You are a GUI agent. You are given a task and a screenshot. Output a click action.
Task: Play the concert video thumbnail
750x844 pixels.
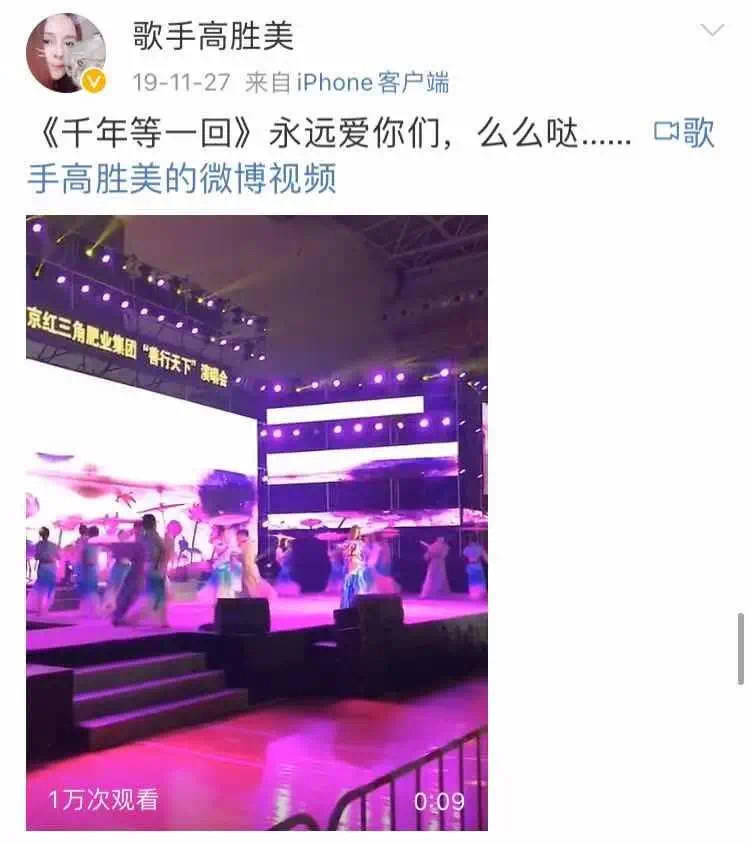[x=257, y=522]
